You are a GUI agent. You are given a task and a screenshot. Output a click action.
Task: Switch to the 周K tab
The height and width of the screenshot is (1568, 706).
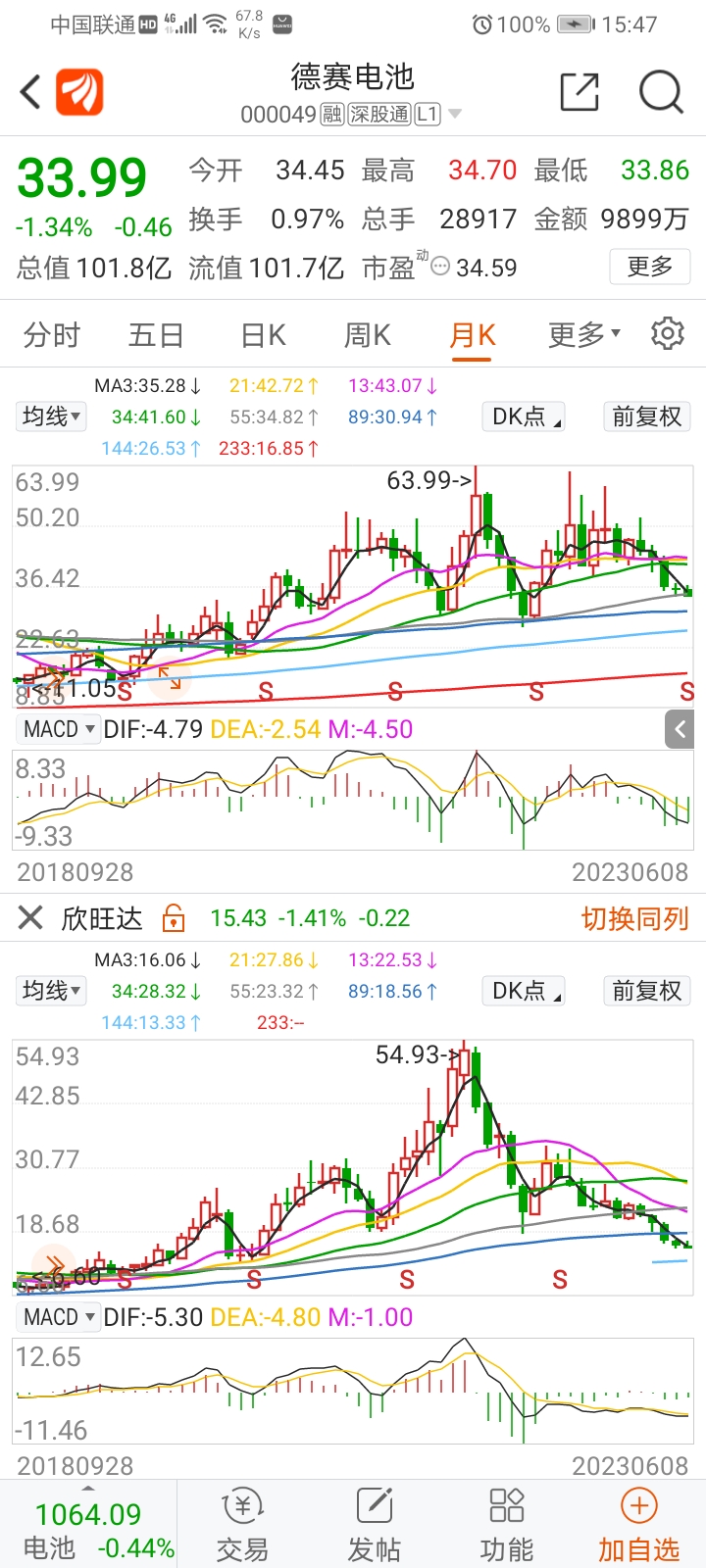(x=368, y=335)
